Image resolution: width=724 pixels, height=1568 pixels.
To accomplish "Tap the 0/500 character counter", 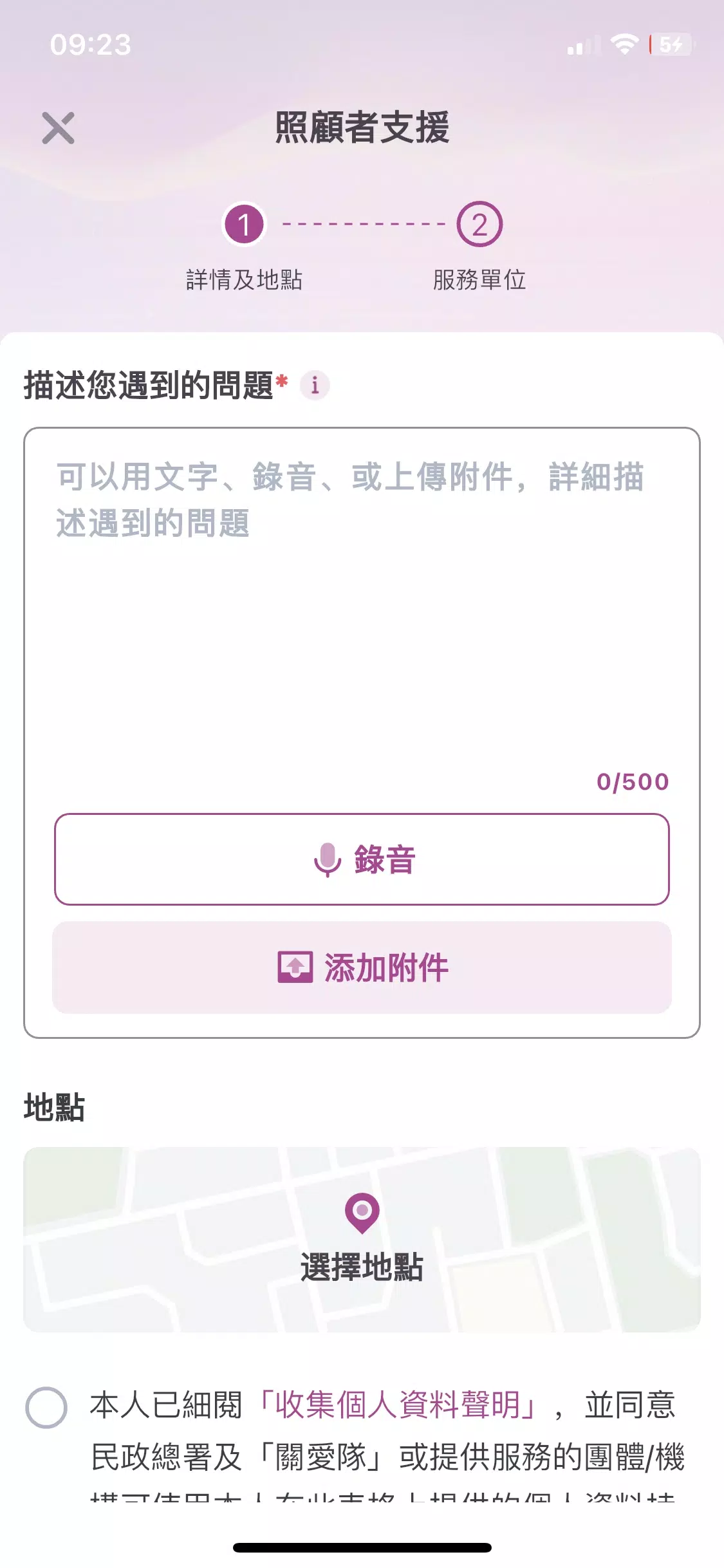I will [x=633, y=782].
